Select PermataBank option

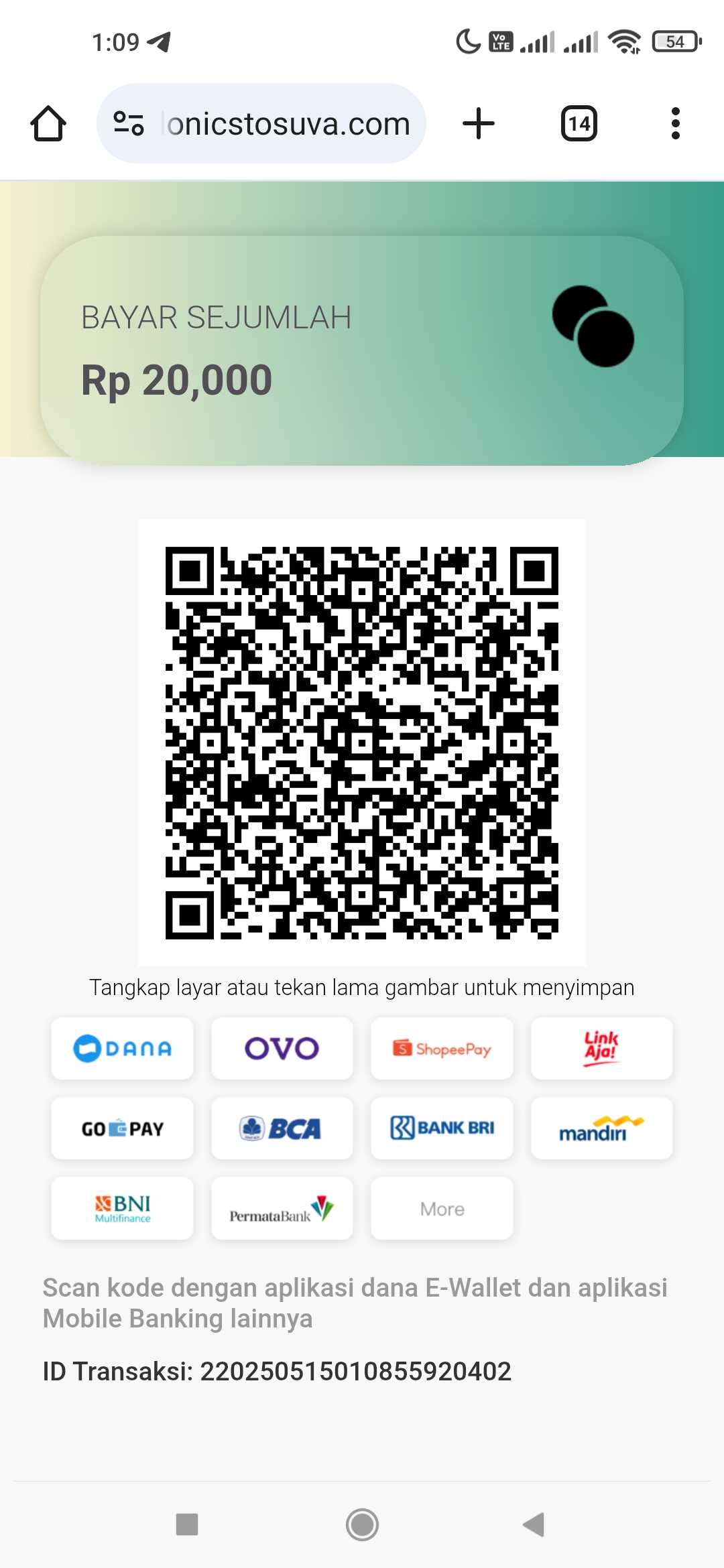coord(282,1209)
